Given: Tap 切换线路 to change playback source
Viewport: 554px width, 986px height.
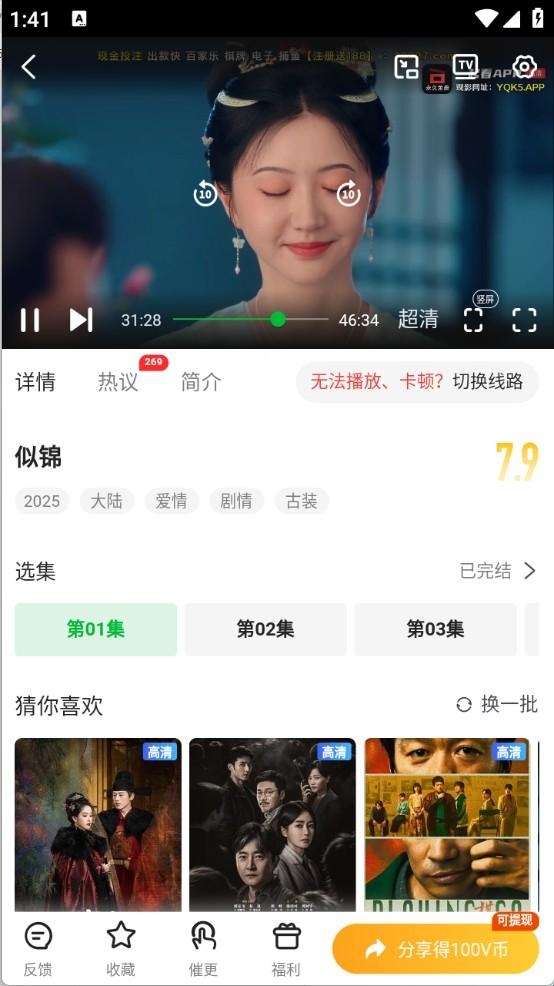Looking at the screenshot, I should 487,381.
